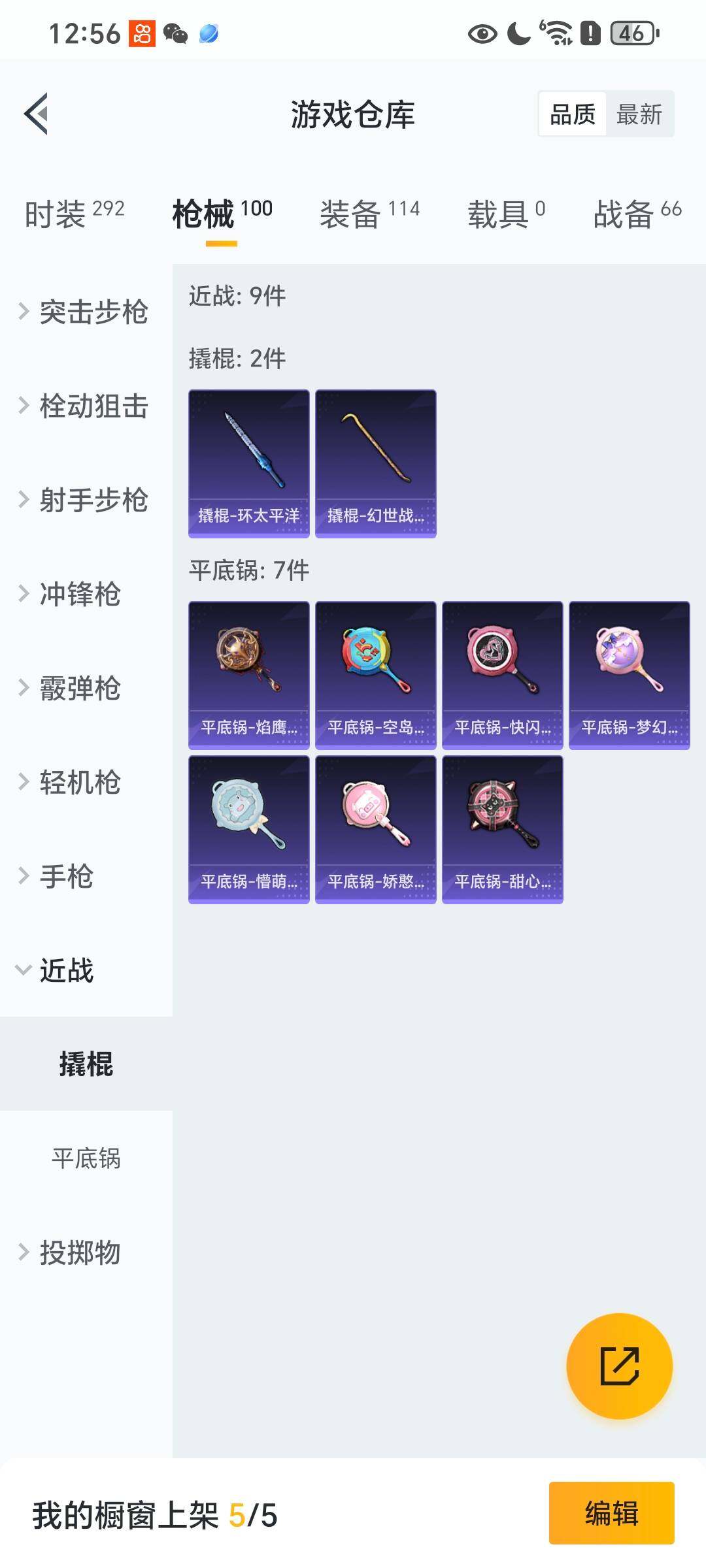Viewport: 706px width, 1568px height.
Task: Open the 平底锅-甜心 item
Action: point(502,830)
